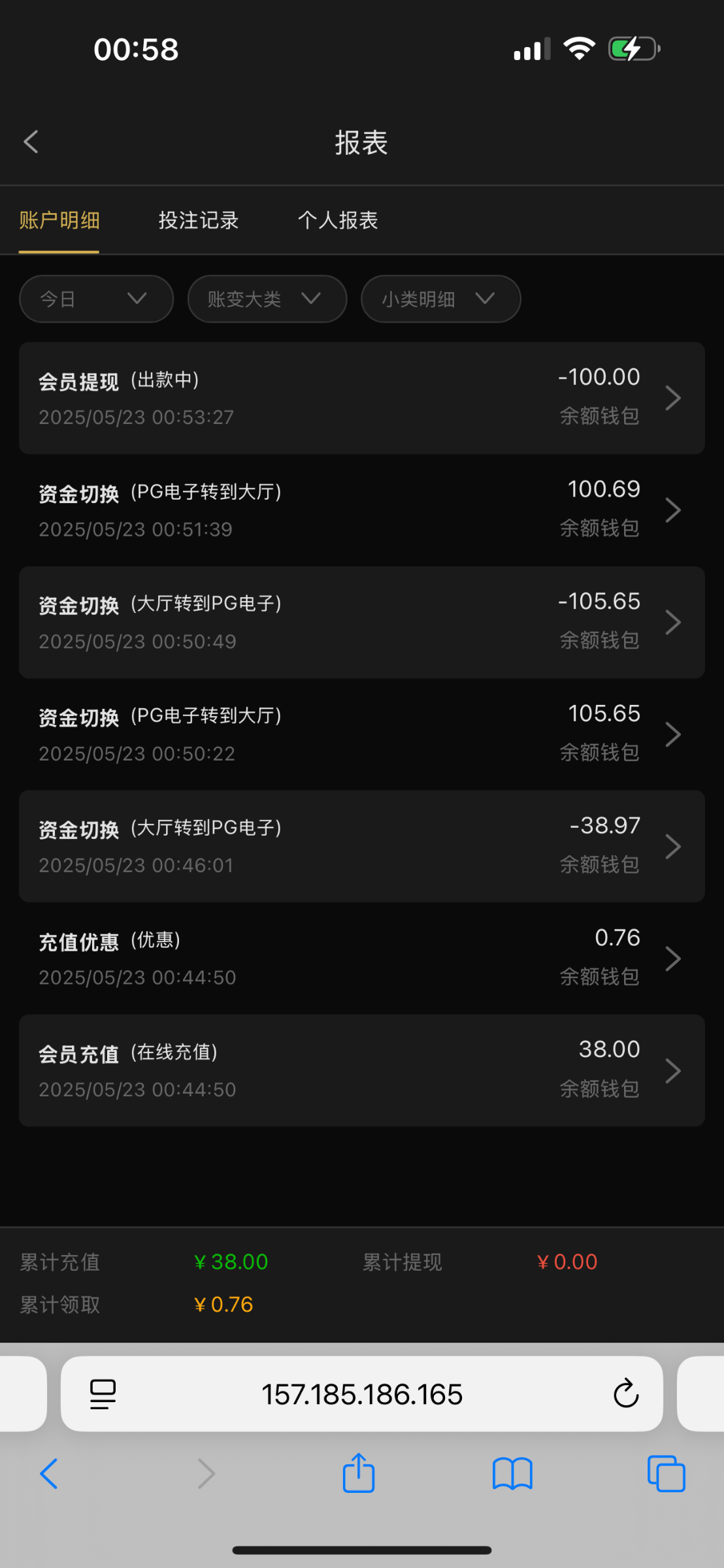
Task: Switch to the 投注记录 tab
Action: [199, 220]
